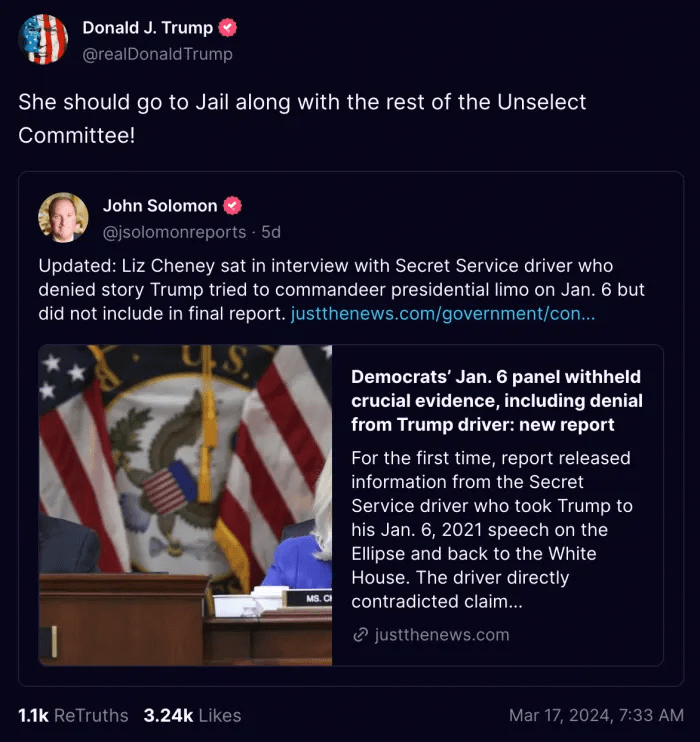
Task: View the 1.1k ReTruths list
Action: [x=73, y=715]
